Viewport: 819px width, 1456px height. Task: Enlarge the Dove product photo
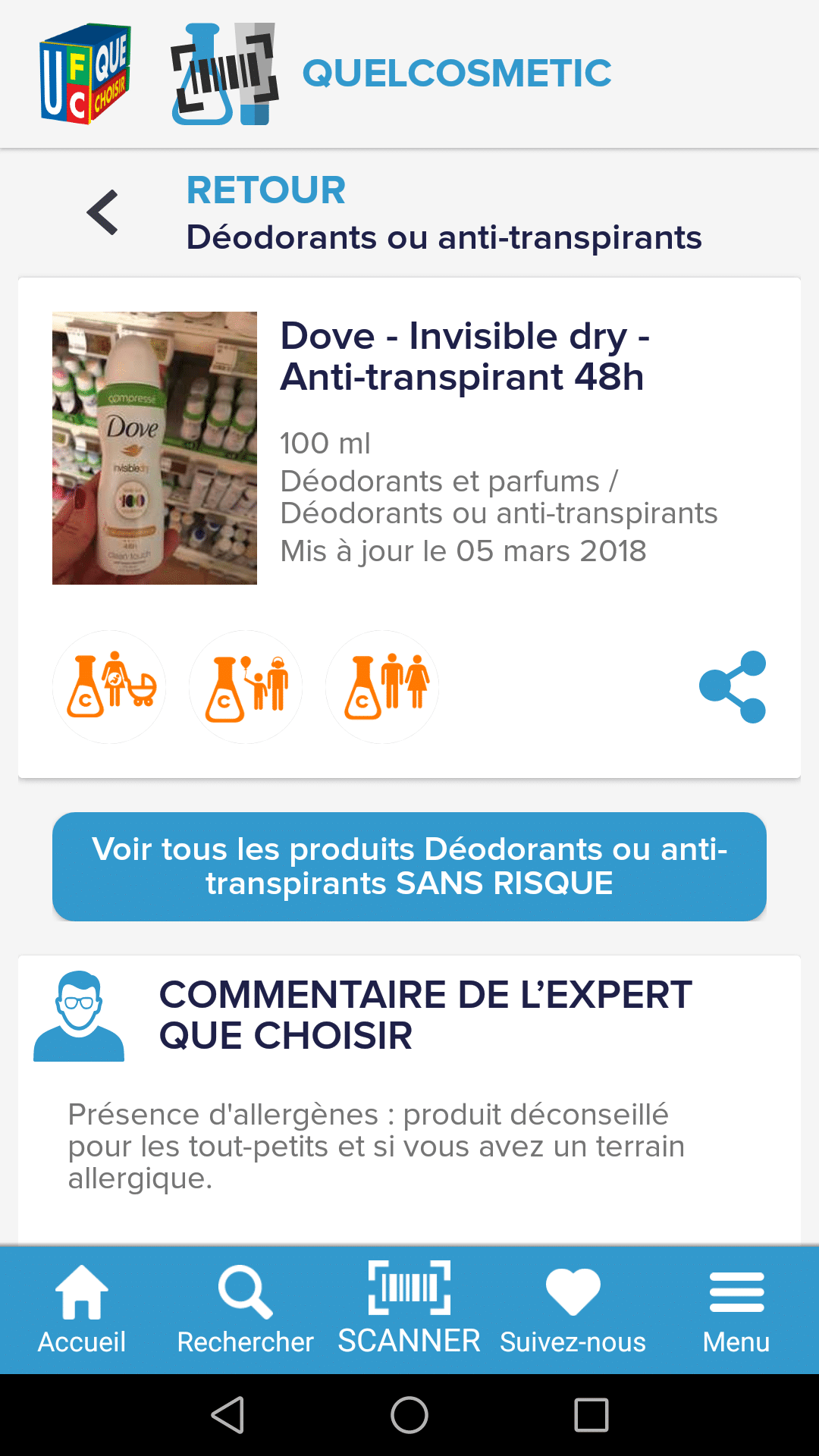pyautogui.click(x=155, y=448)
